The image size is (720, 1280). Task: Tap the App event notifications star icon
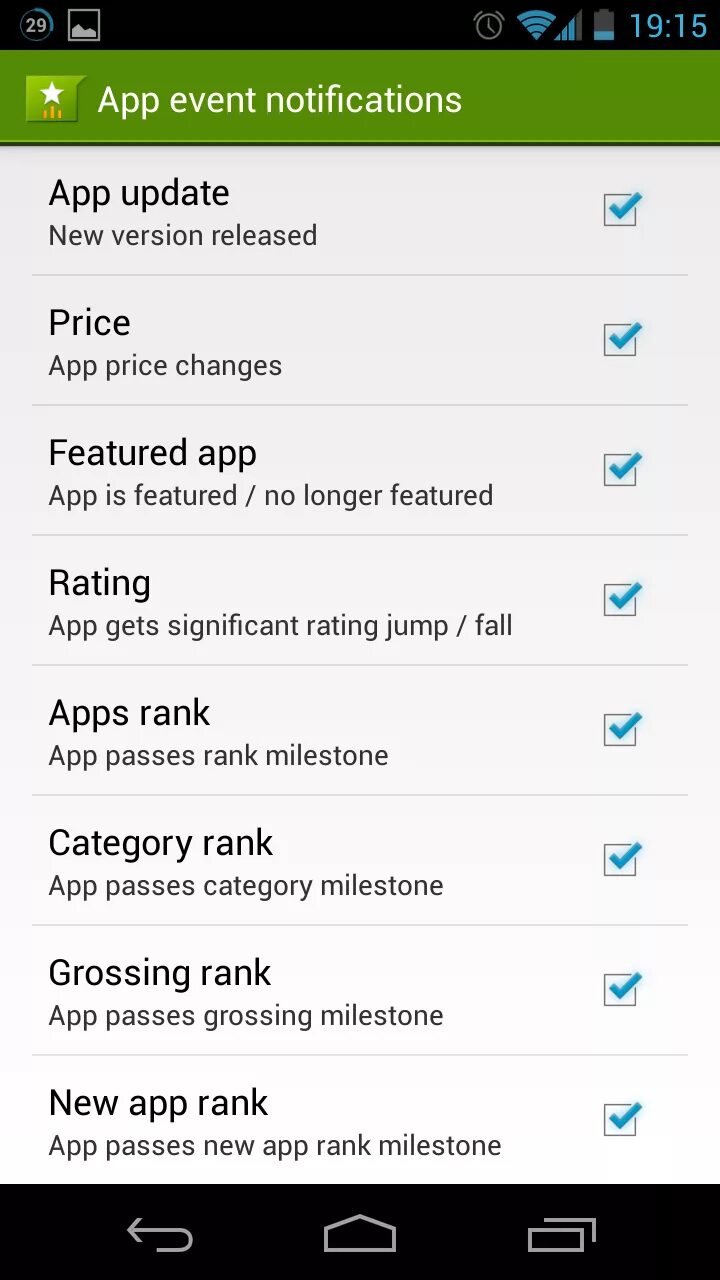tap(53, 98)
